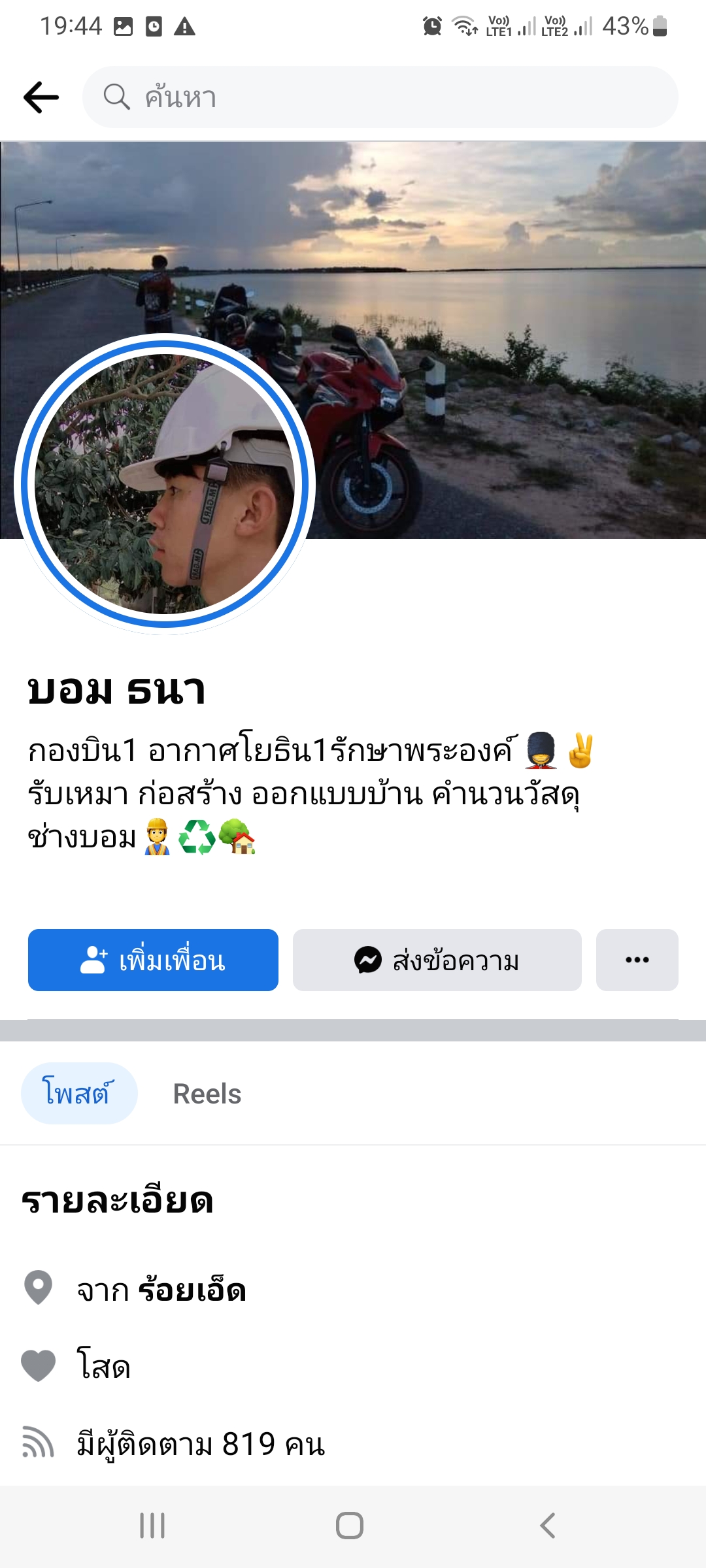This screenshot has width=706, height=1568.
Task: Go to the system home screen
Action: 350,1526
